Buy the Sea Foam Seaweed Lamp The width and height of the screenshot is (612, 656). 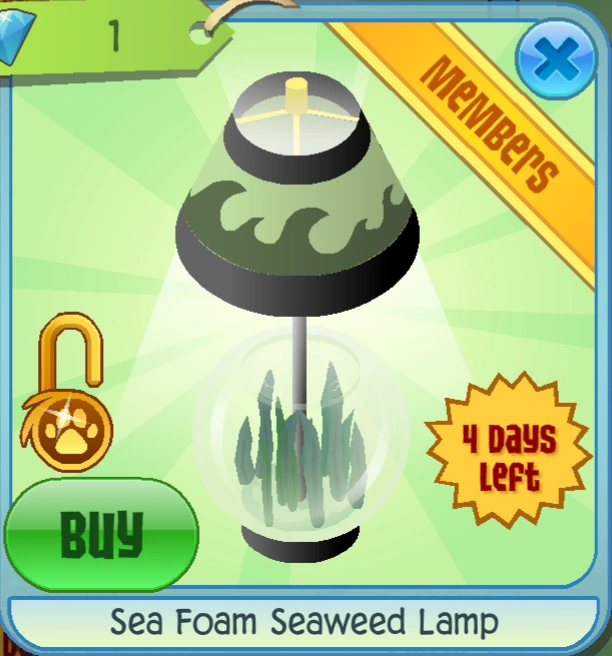100,537
